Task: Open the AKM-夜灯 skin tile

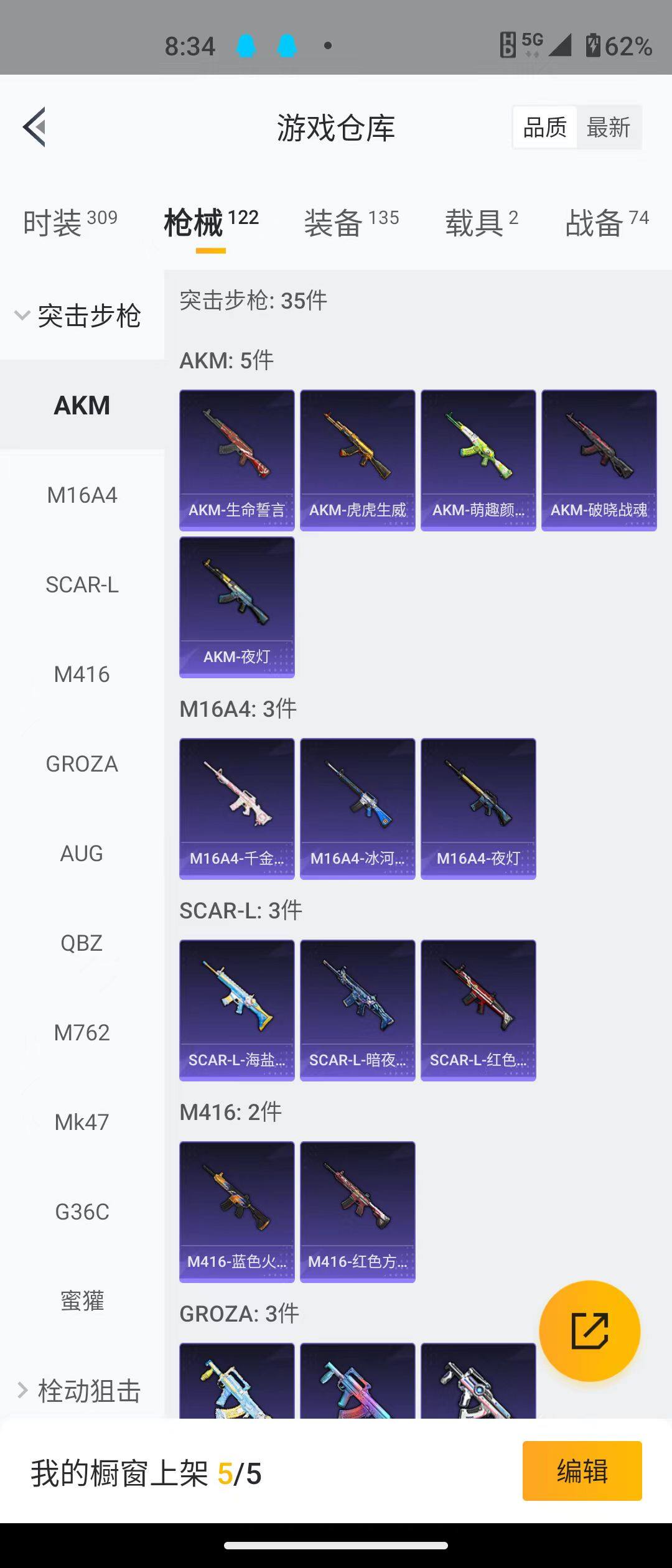Action: tap(237, 607)
